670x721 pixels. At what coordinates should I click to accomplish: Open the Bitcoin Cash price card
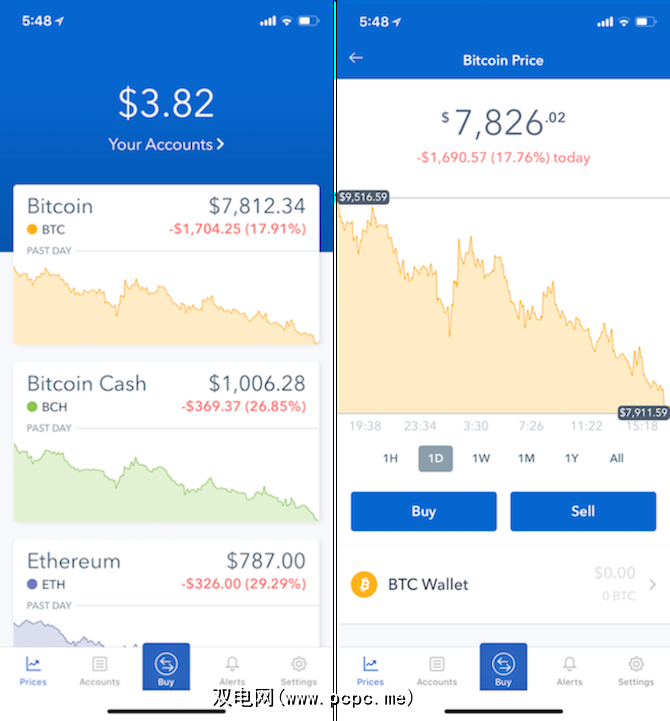point(166,442)
